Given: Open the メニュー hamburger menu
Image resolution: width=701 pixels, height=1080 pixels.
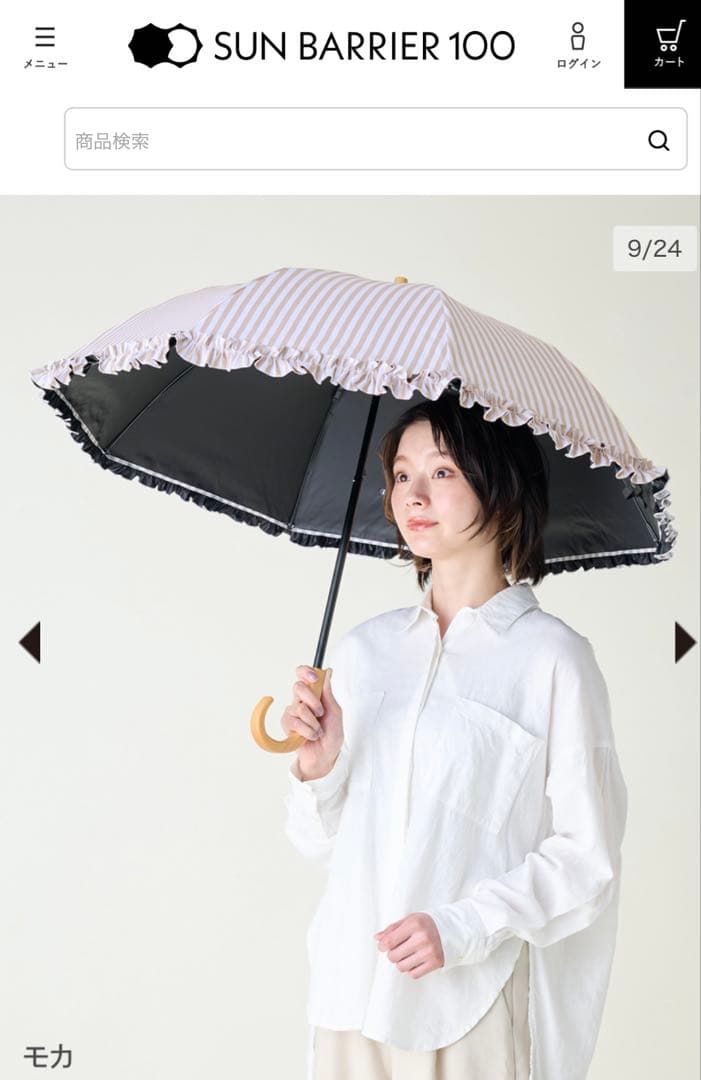Looking at the screenshot, I should [45, 46].
